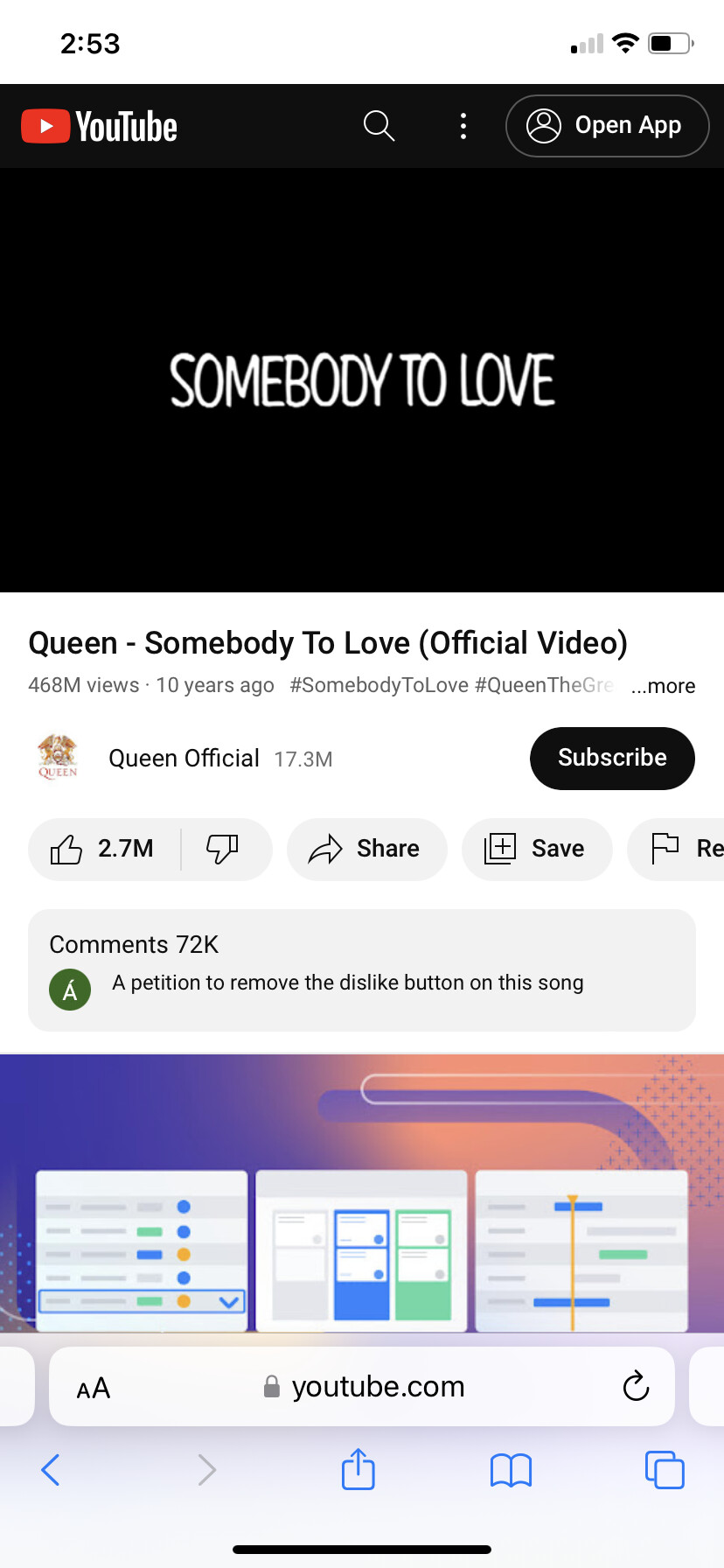
Task: Share this video
Action: [x=365, y=849]
